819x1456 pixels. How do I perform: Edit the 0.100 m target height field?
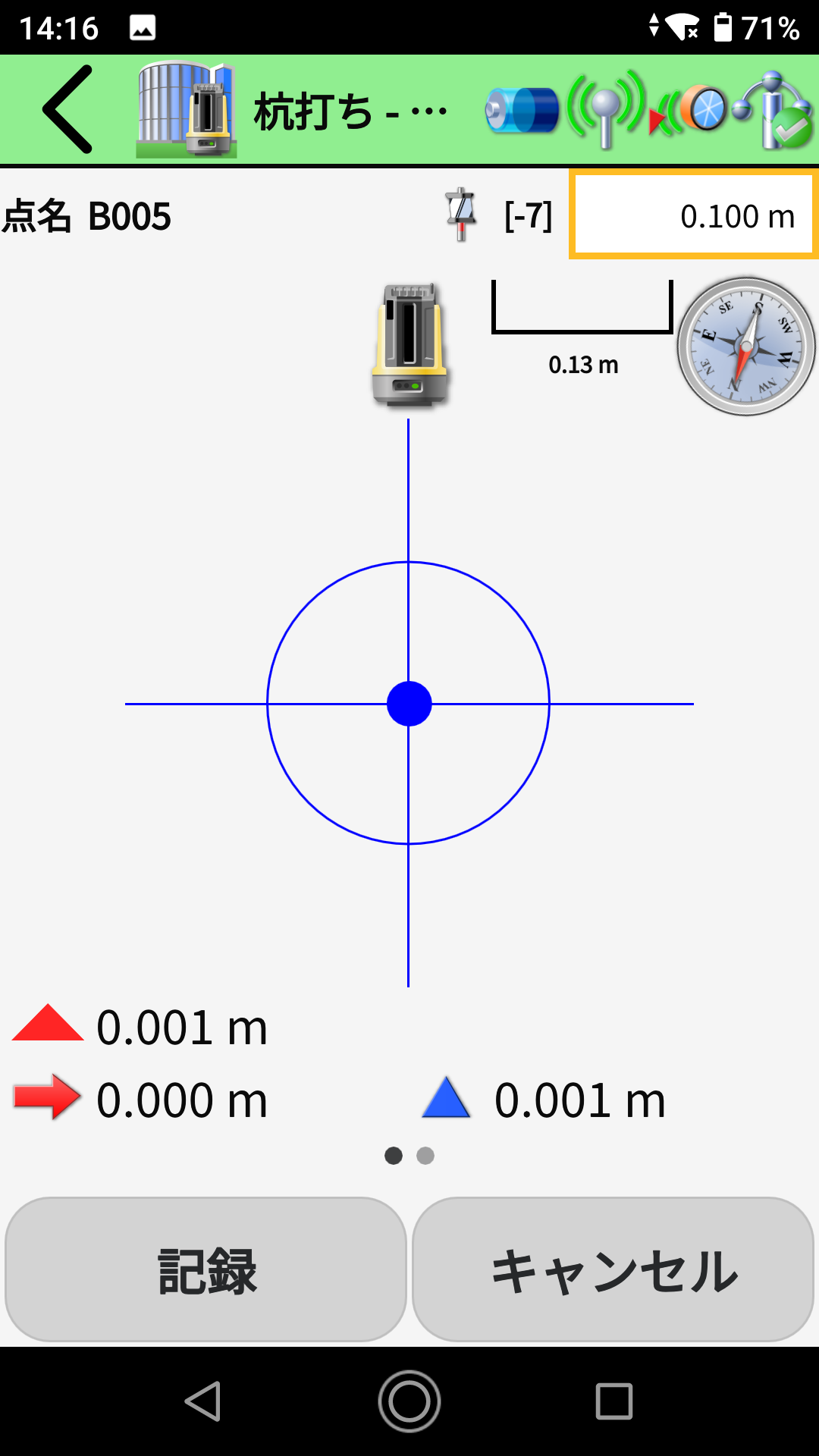693,215
